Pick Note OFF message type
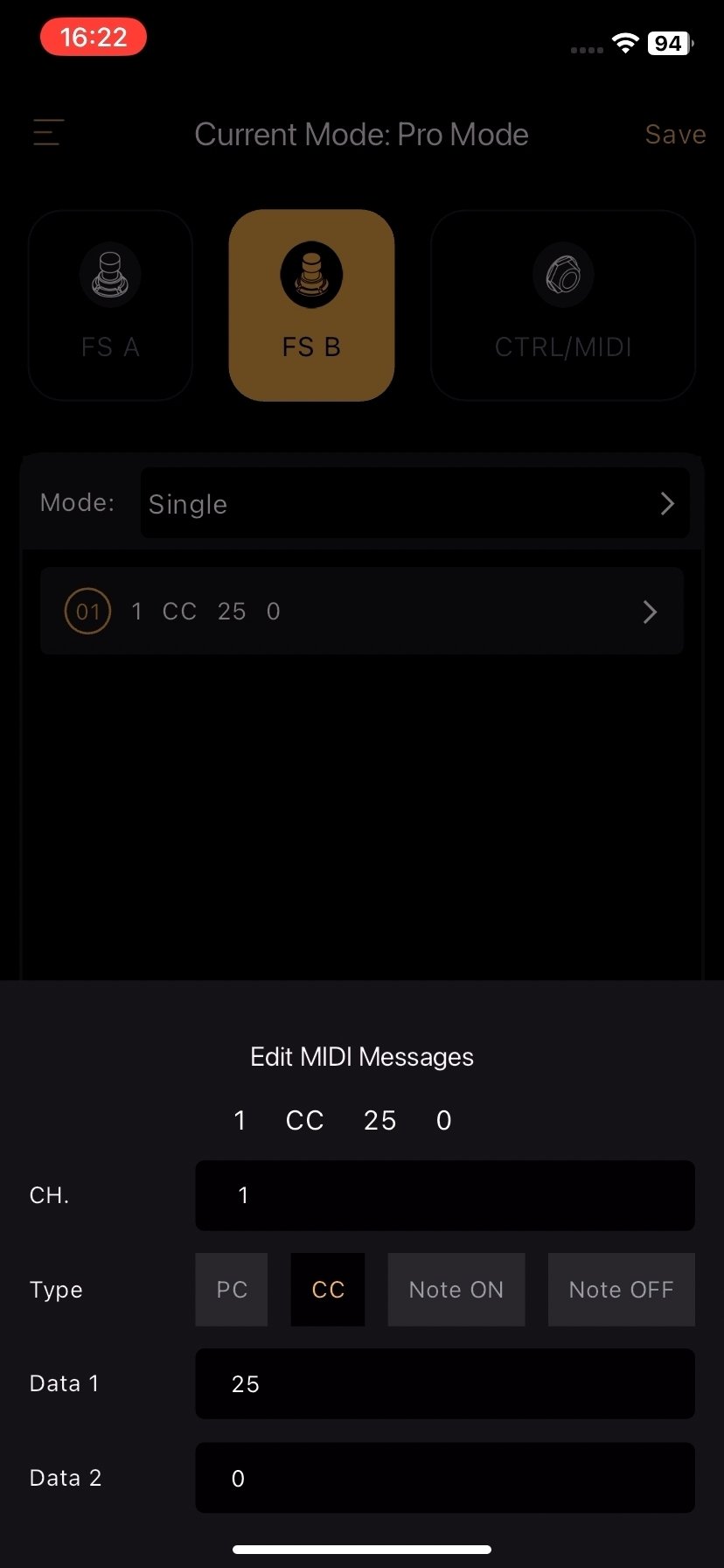724x1568 pixels. 621,1290
